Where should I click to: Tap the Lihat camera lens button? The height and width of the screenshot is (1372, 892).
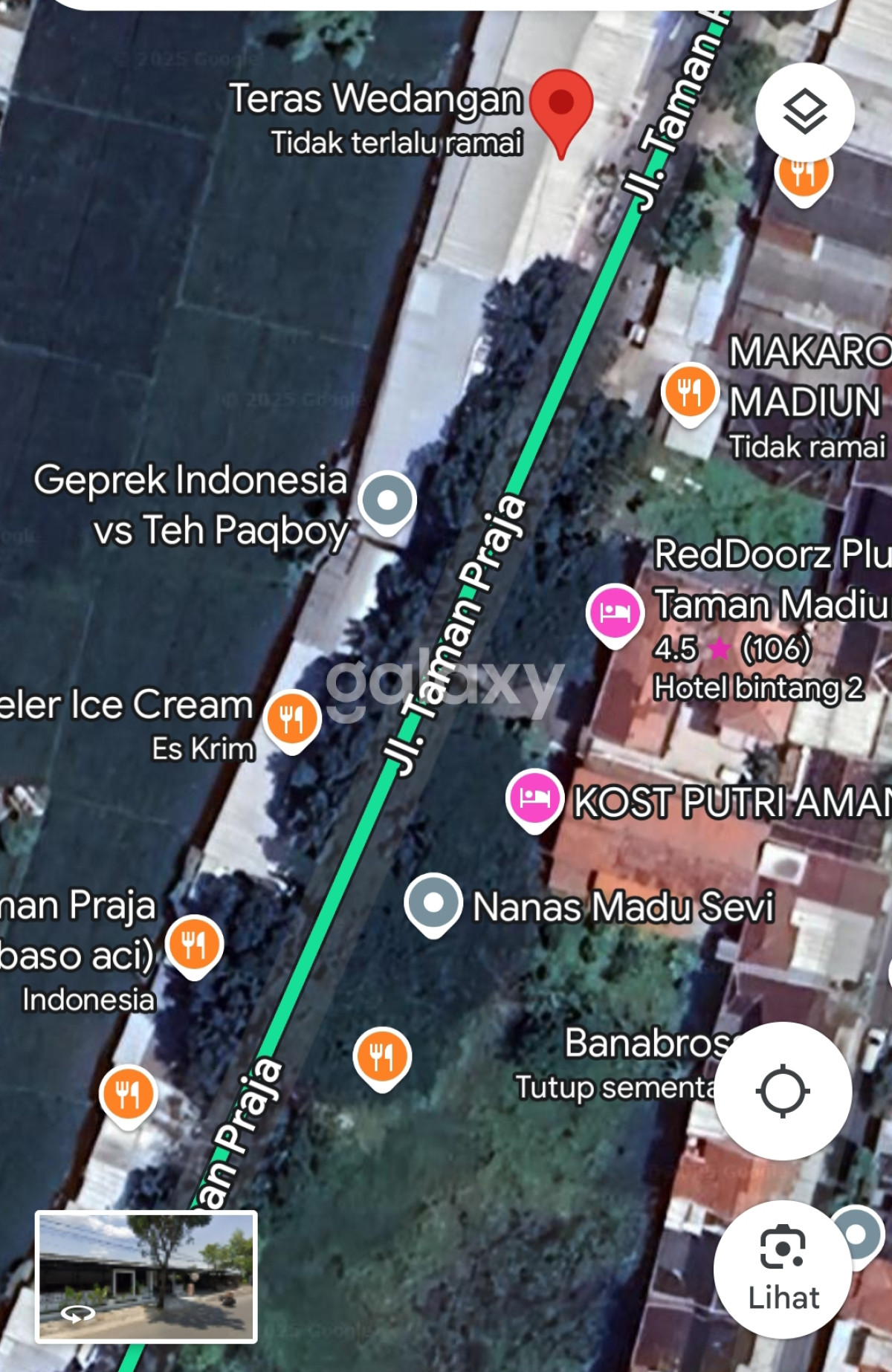coord(783,1269)
